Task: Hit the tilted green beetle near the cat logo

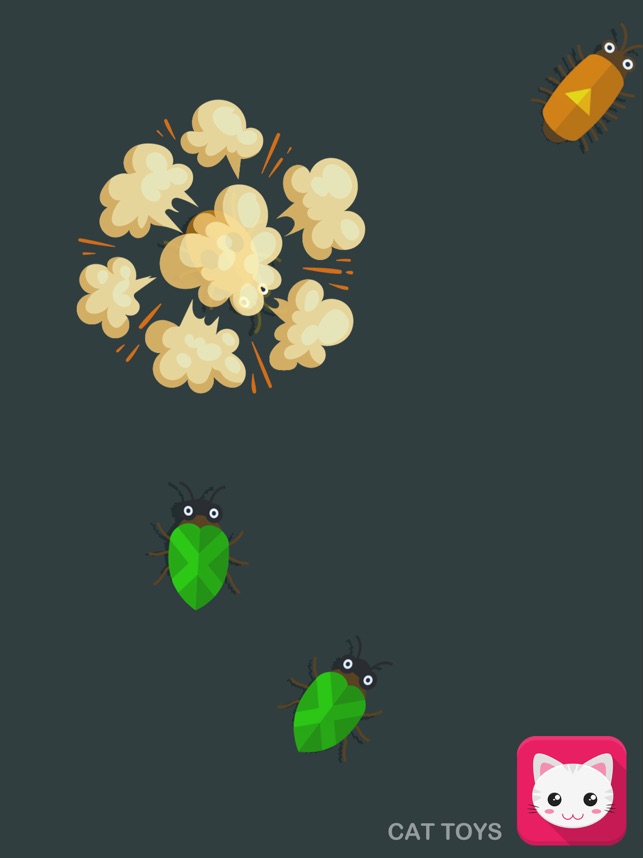Action: [x=332, y=706]
